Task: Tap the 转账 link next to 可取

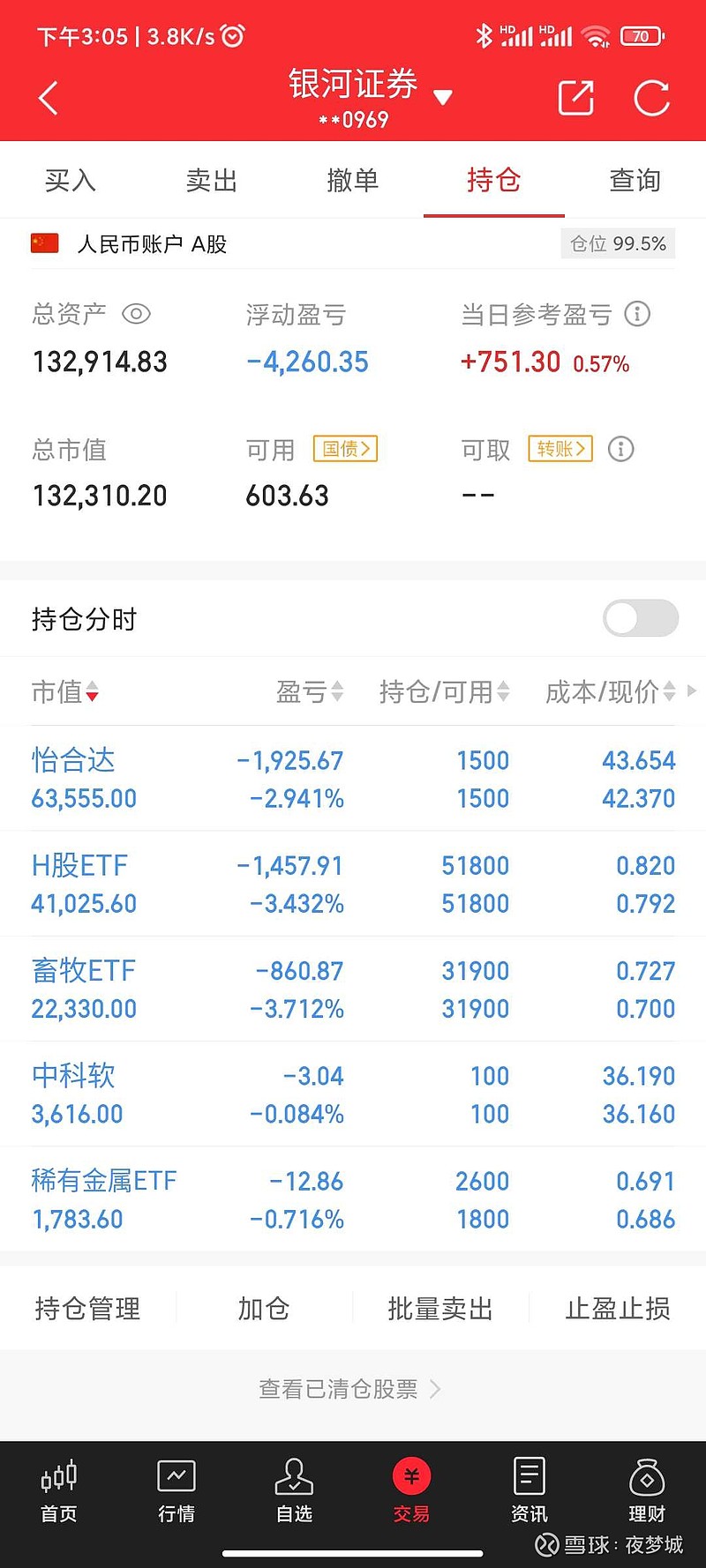Action: [x=560, y=449]
